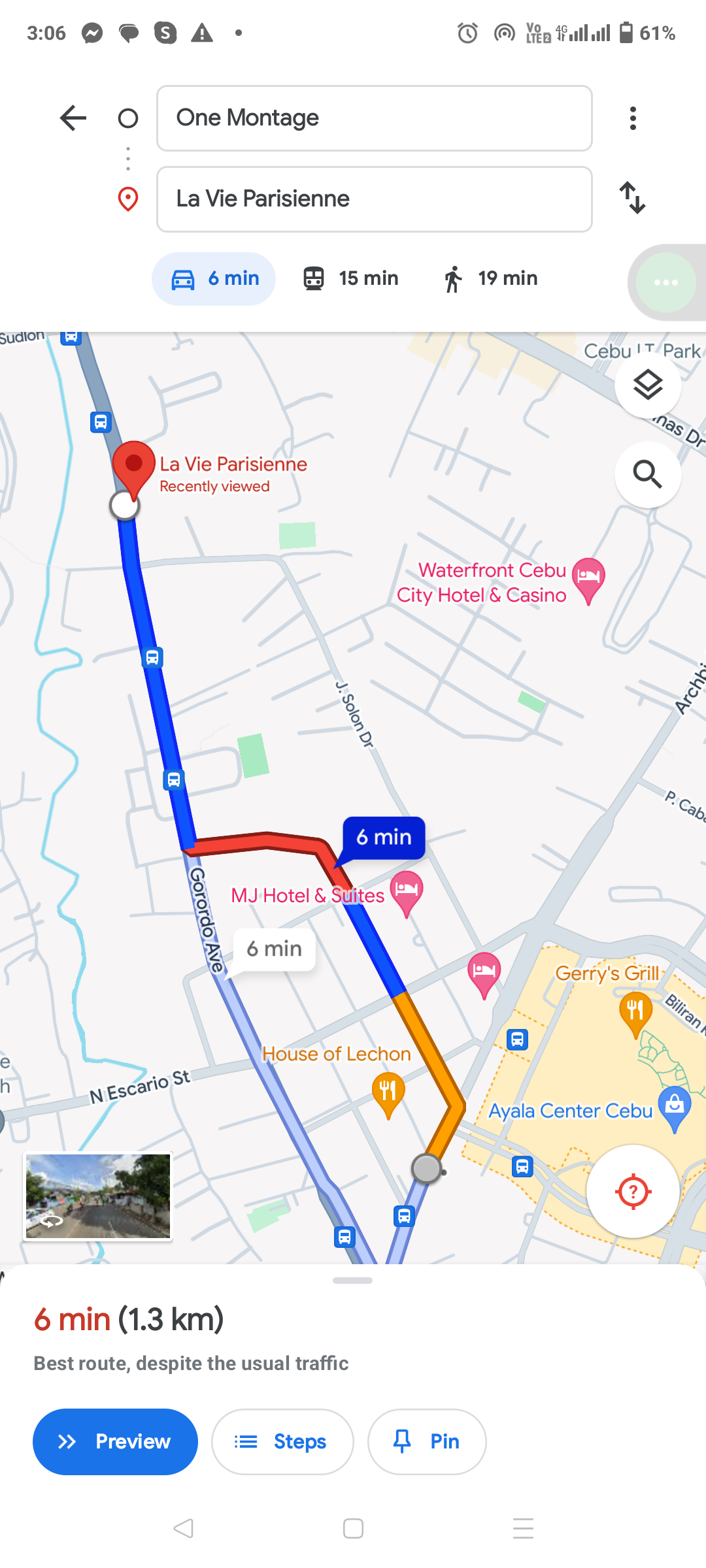Open the overflow menu with three dots
This screenshot has height=1568, width=706.
click(632, 118)
